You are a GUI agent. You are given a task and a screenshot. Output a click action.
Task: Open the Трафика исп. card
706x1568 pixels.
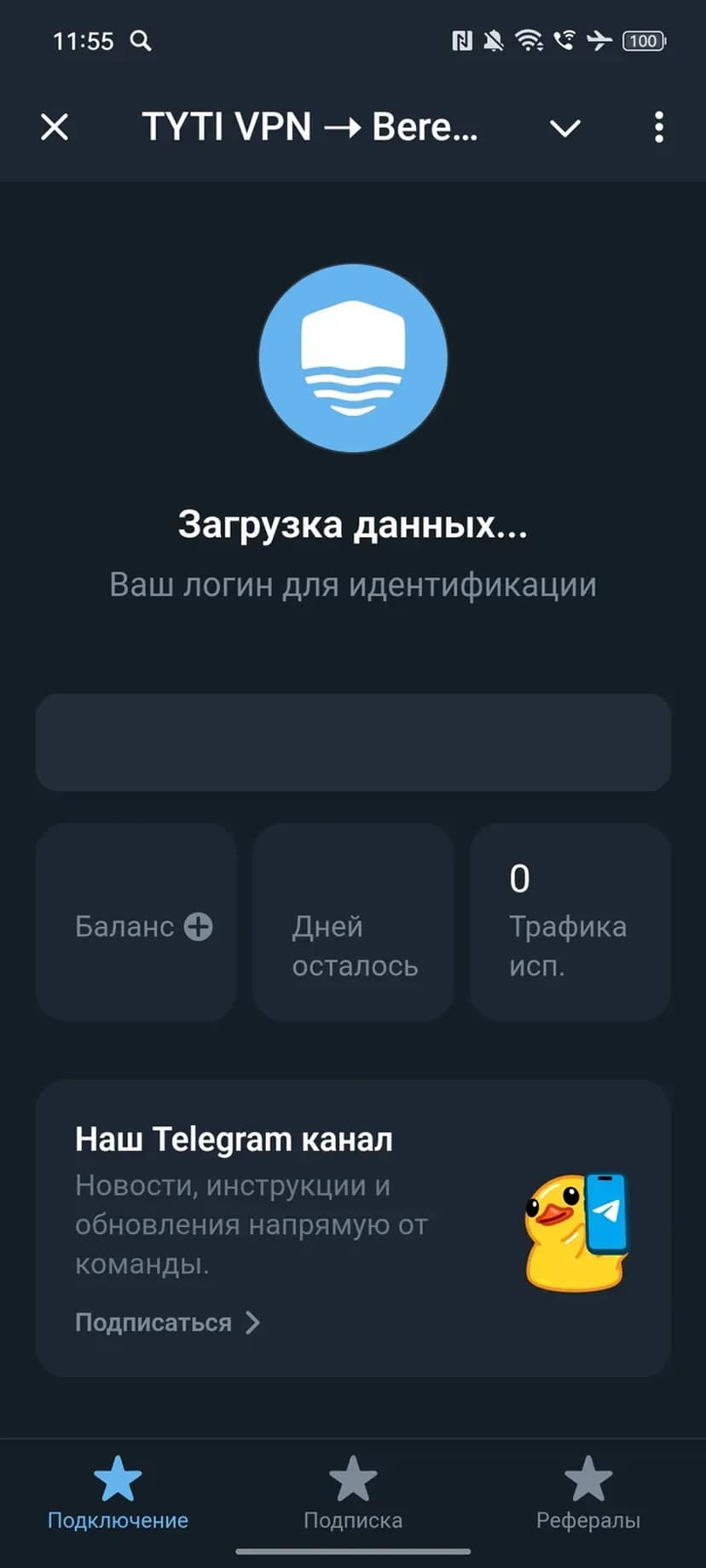[570, 922]
